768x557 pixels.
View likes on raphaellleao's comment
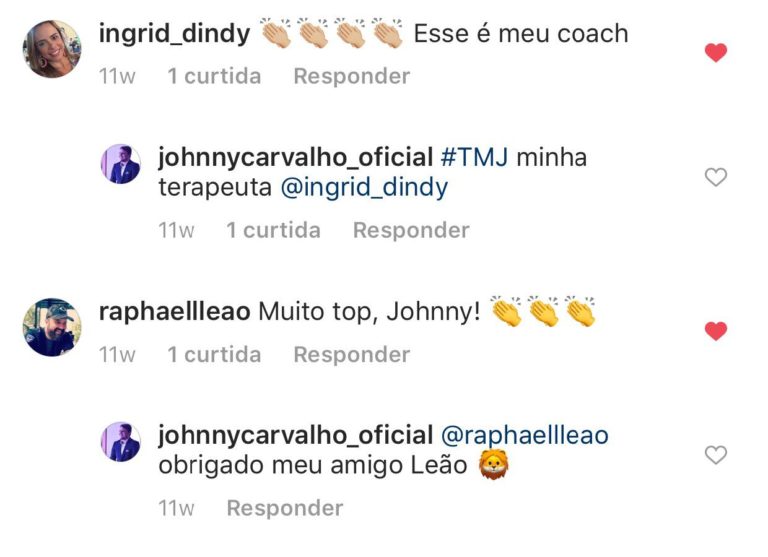[x=214, y=354]
